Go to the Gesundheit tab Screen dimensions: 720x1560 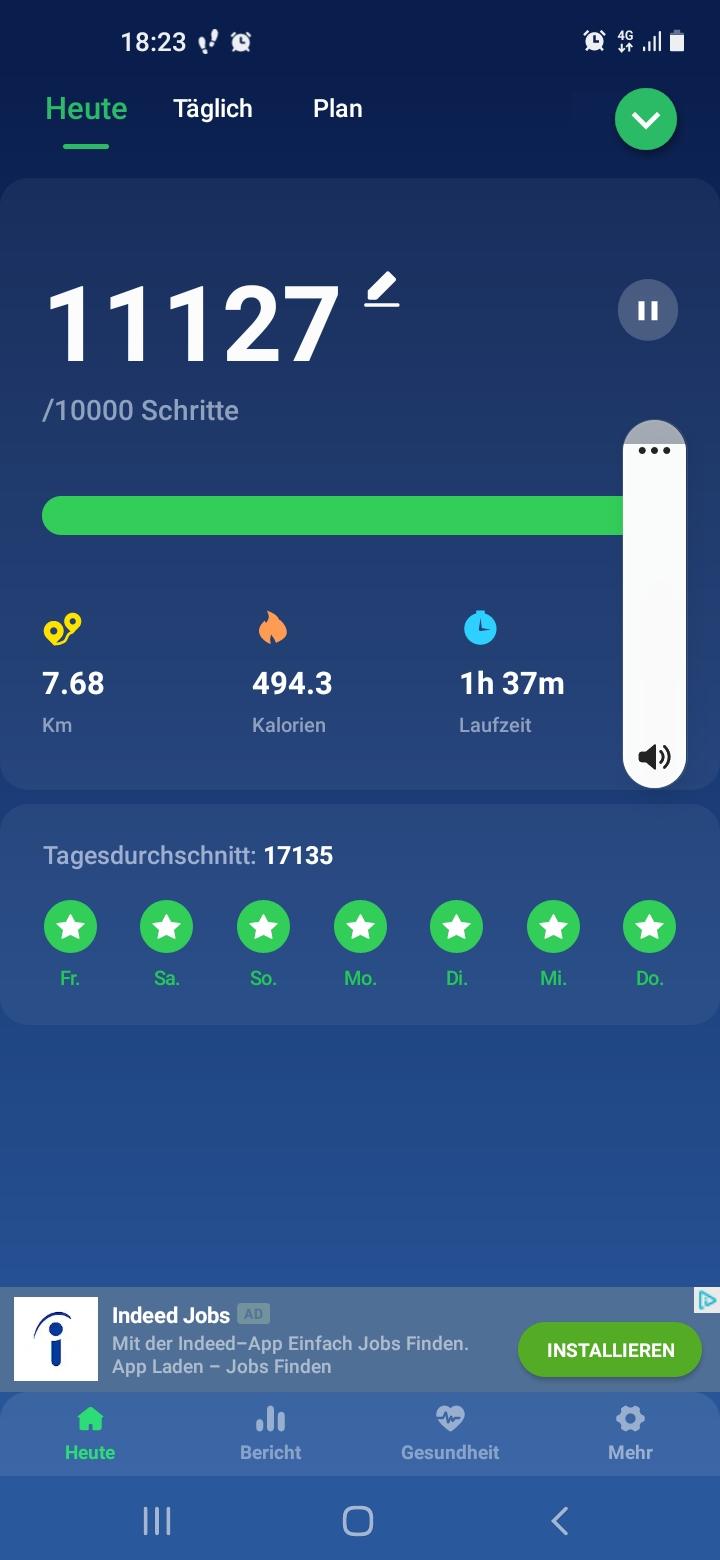[x=450, y=1433]
